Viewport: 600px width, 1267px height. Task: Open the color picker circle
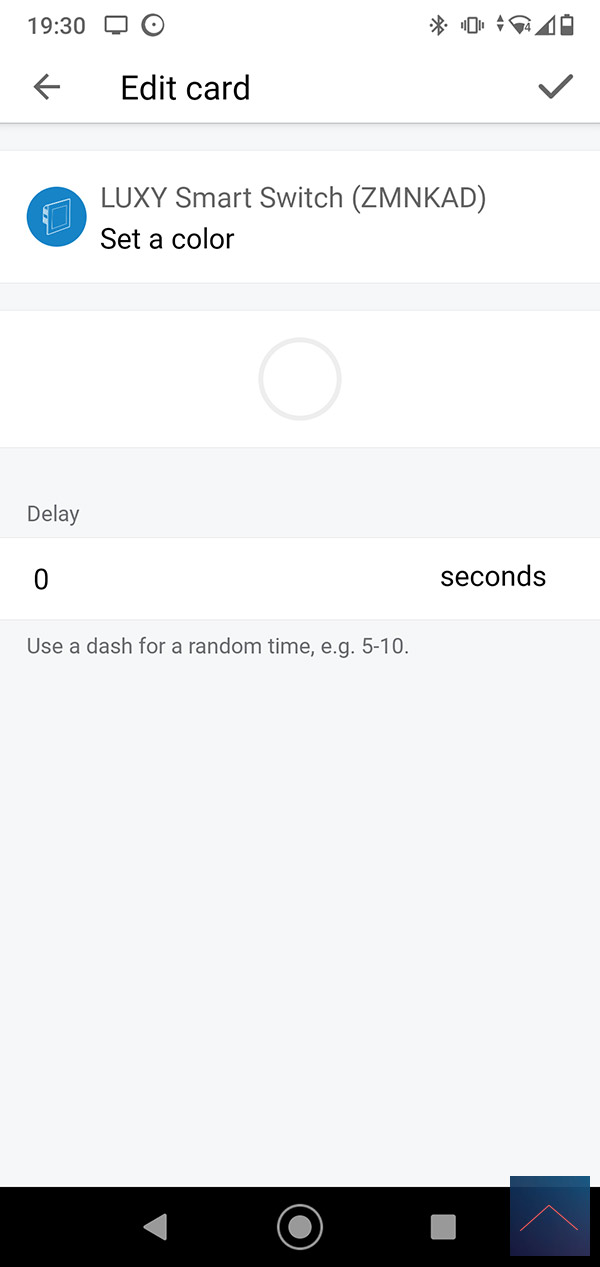[300, 379]
